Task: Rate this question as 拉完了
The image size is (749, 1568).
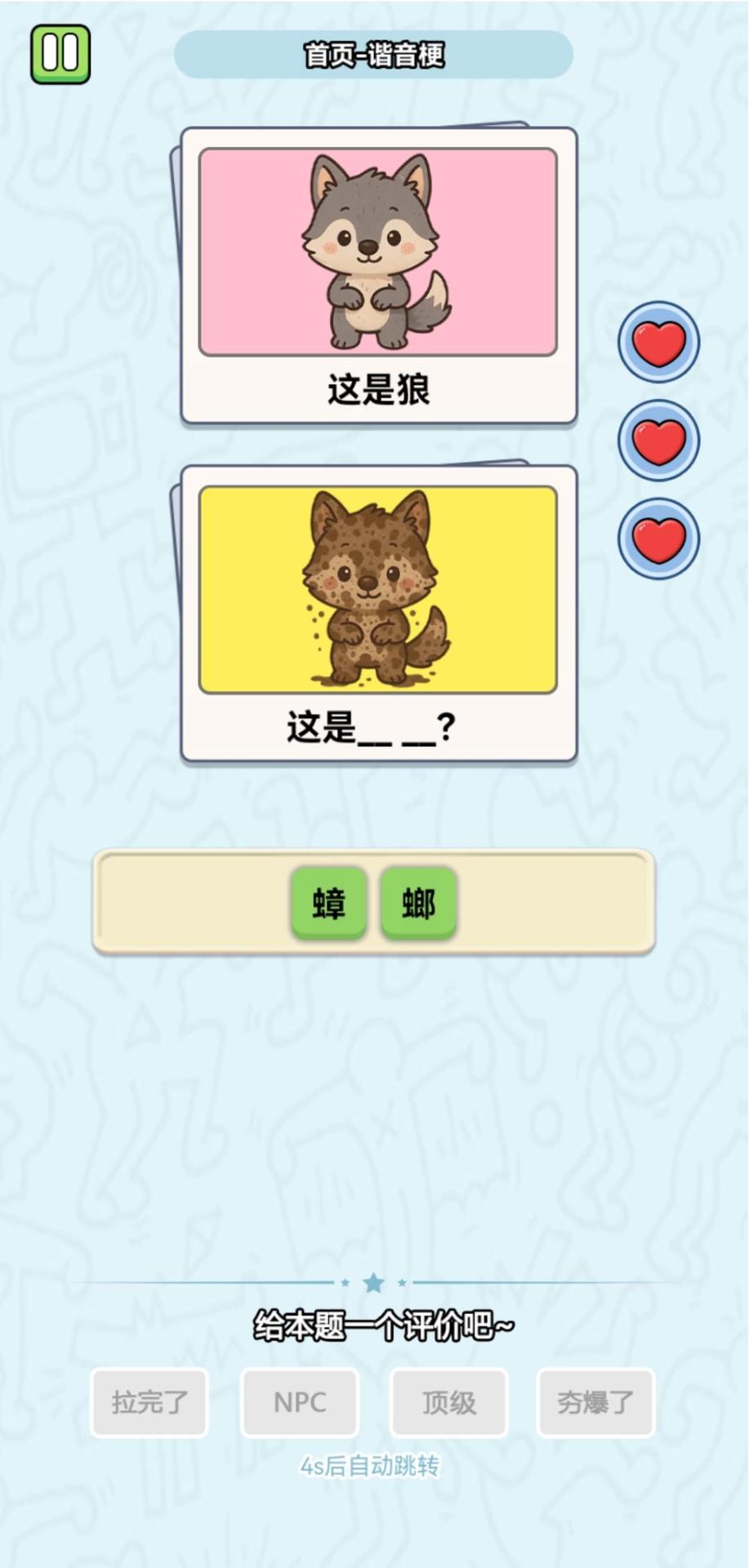Action: [x=149, y=1403]
